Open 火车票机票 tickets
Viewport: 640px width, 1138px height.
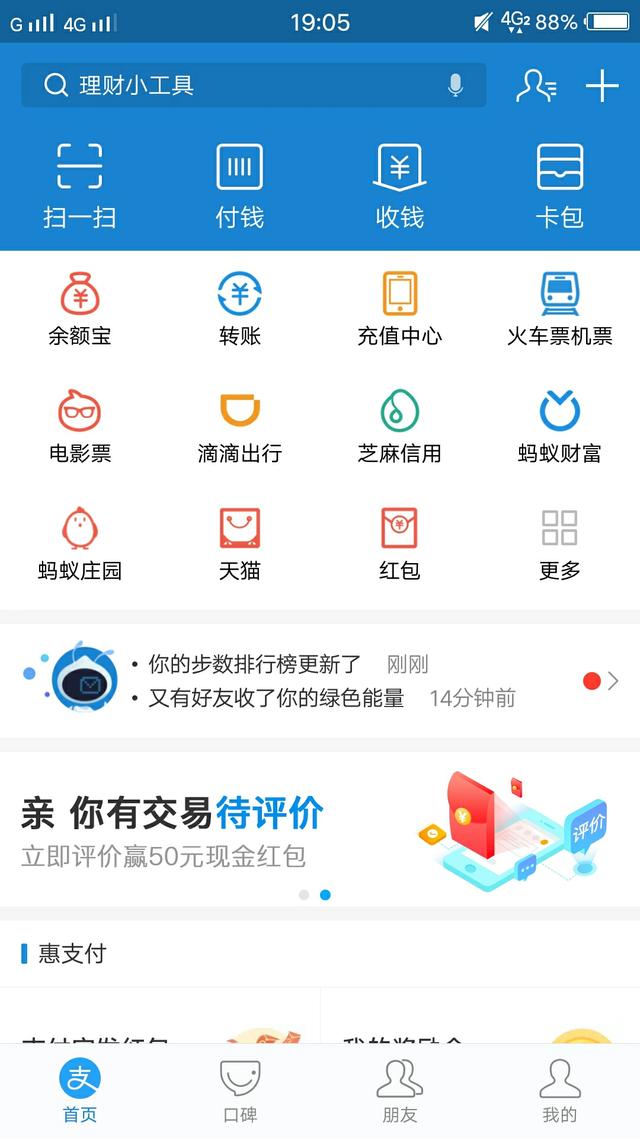[x=560, y=310]
